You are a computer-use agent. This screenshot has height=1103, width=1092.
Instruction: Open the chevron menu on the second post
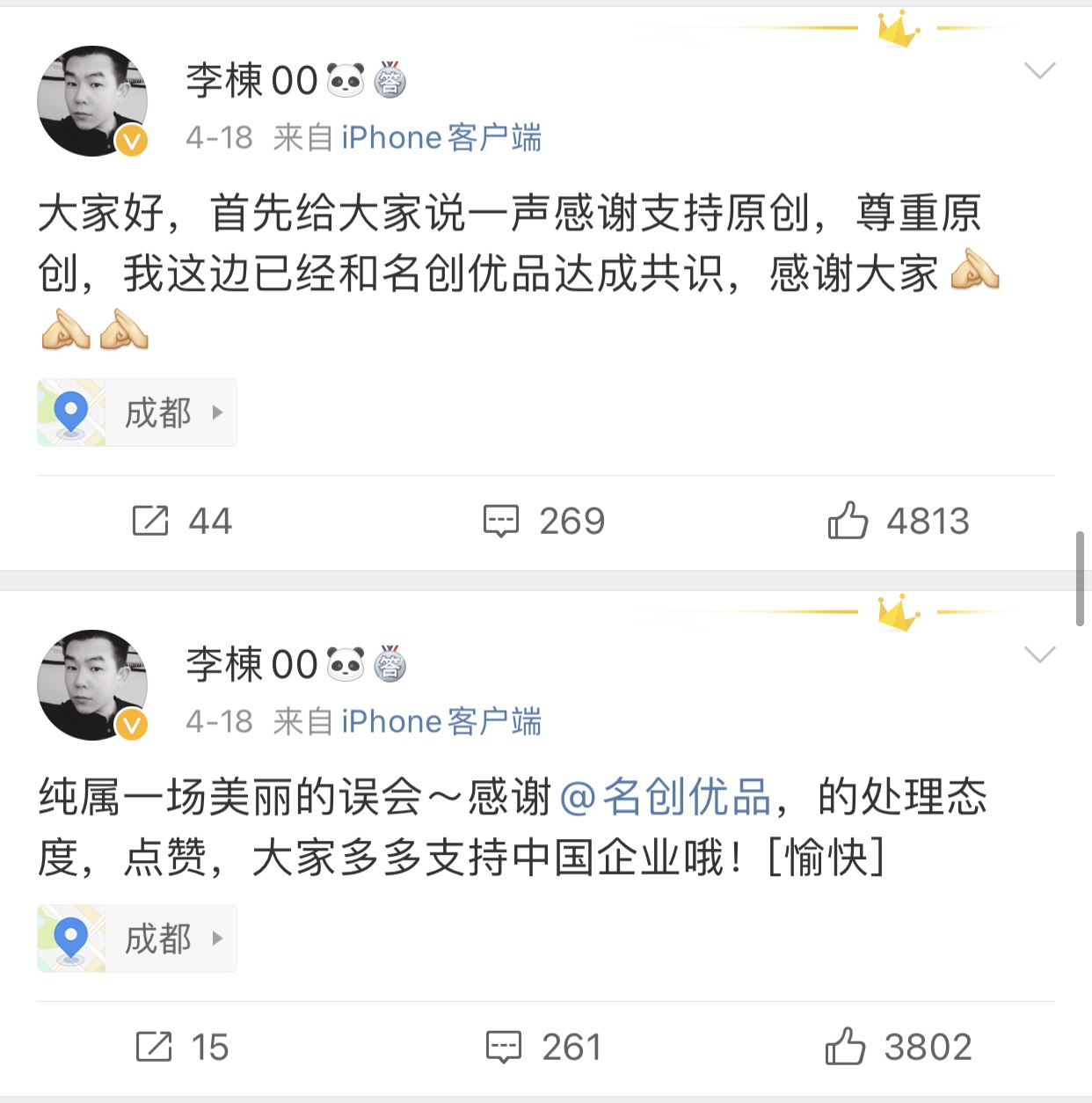point(1041,654)
